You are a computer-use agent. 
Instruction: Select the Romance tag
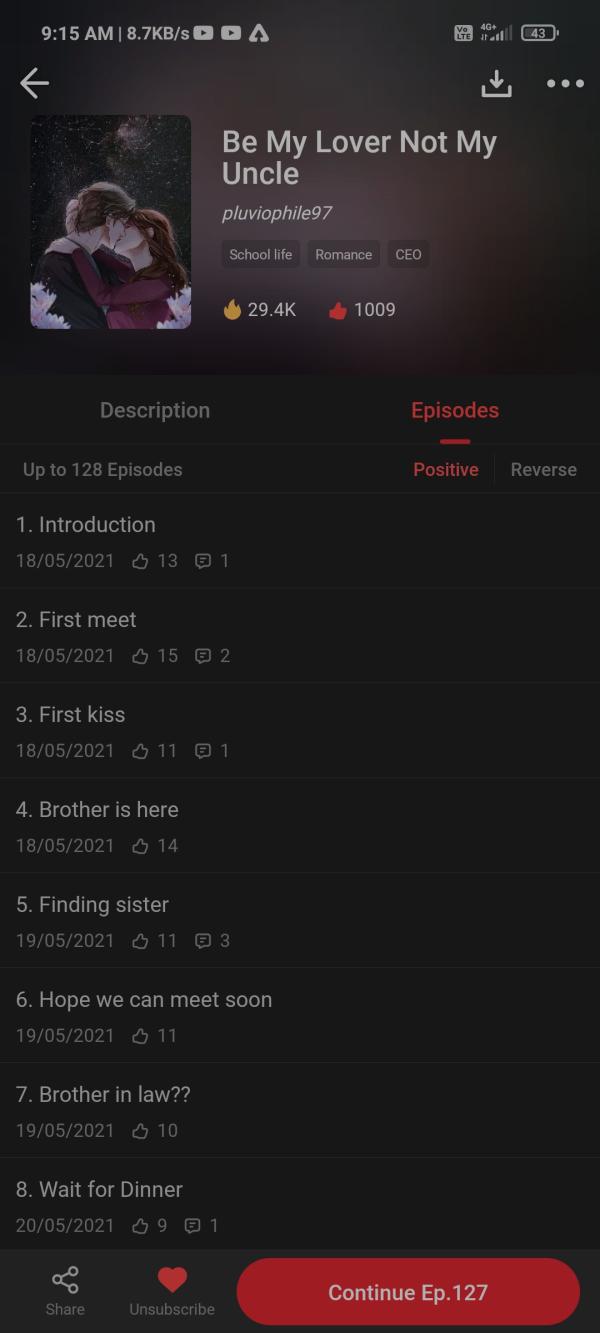[x=343, y=254]
